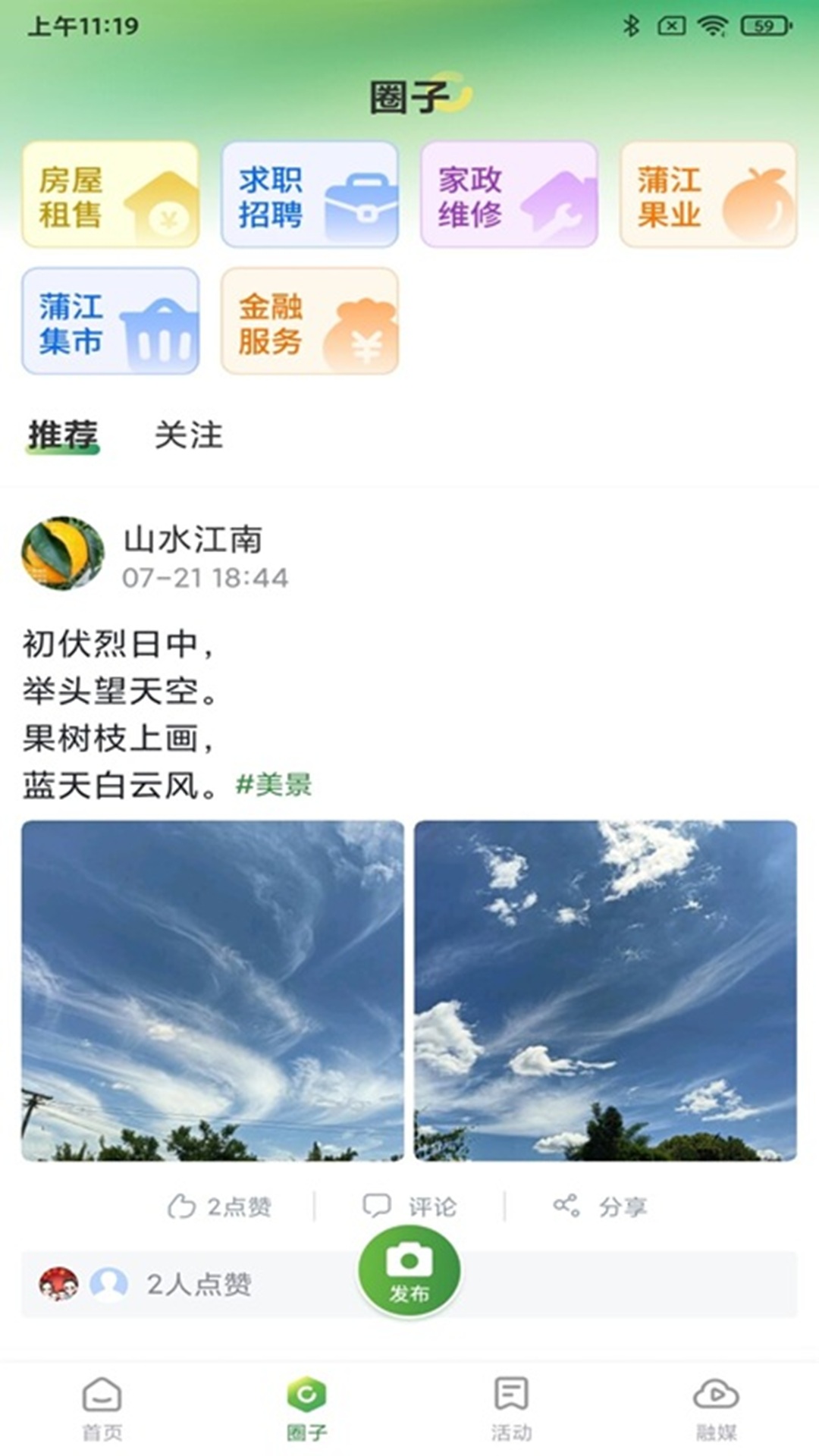The height and width of the screenshot is (1456, 819).
Task: View the right-side blue sky photo
Action: pos(601,986)
